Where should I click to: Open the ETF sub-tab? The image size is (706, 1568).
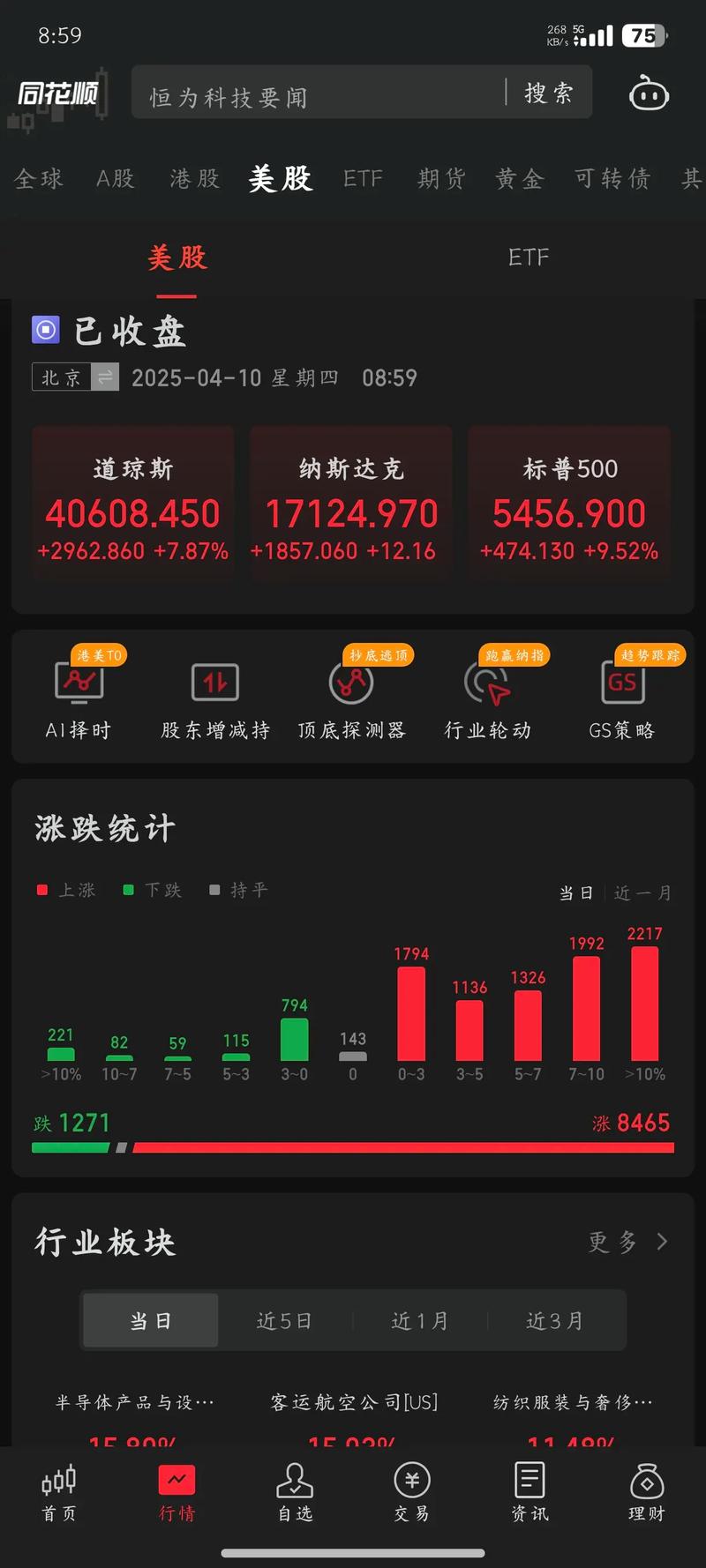(528, 257)
